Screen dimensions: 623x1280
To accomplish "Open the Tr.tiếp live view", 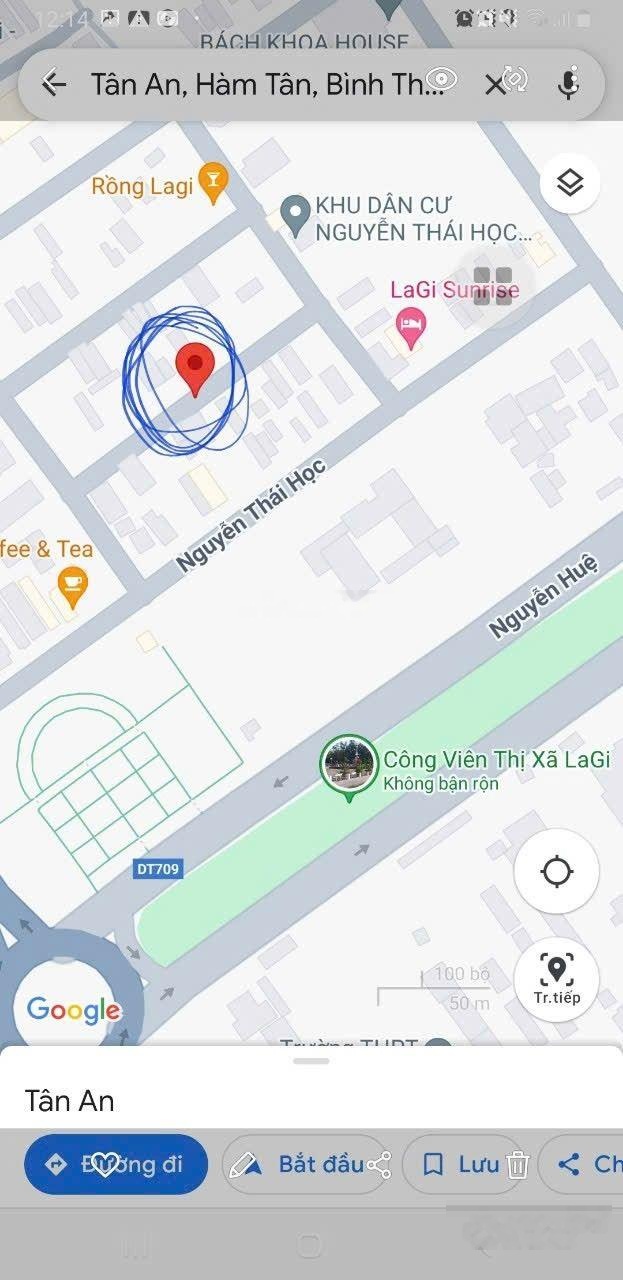I will pyautogui.click(x=556, y=978).
